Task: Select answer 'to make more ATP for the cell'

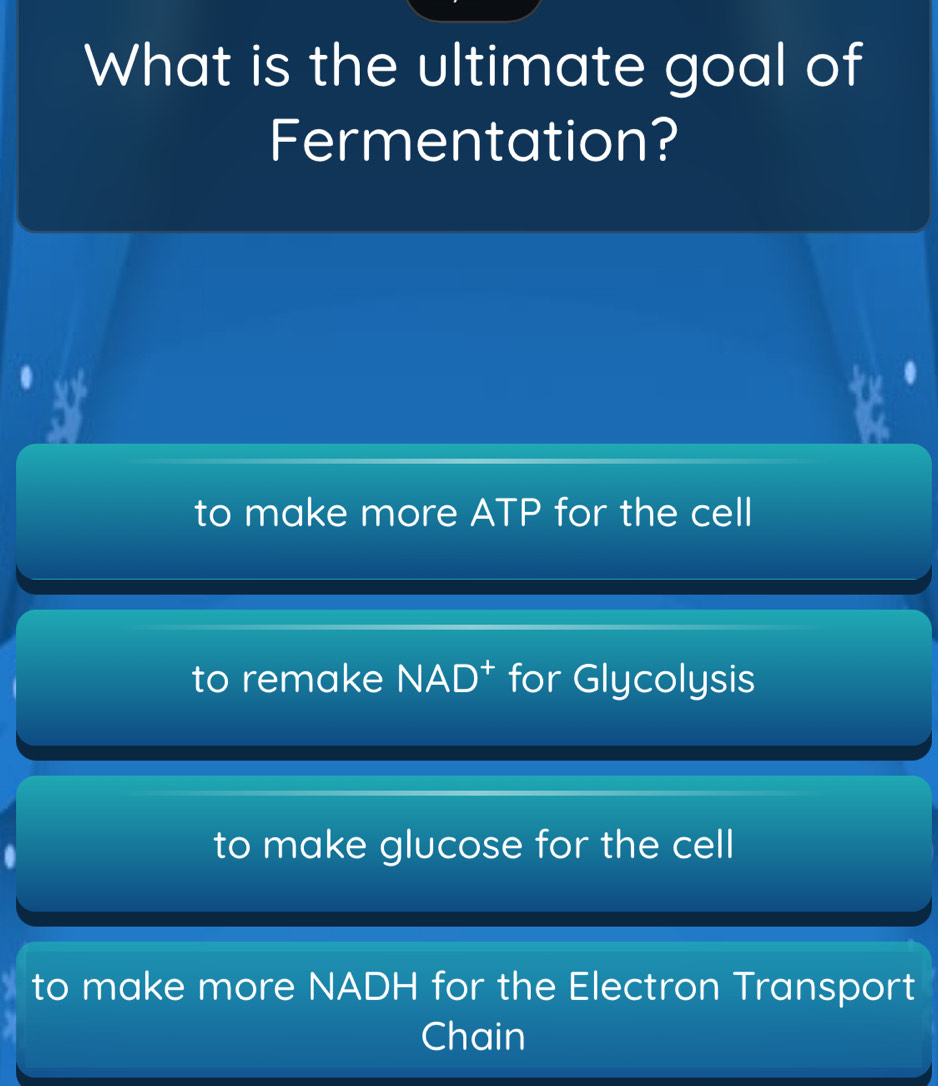Action: (473, 513)
